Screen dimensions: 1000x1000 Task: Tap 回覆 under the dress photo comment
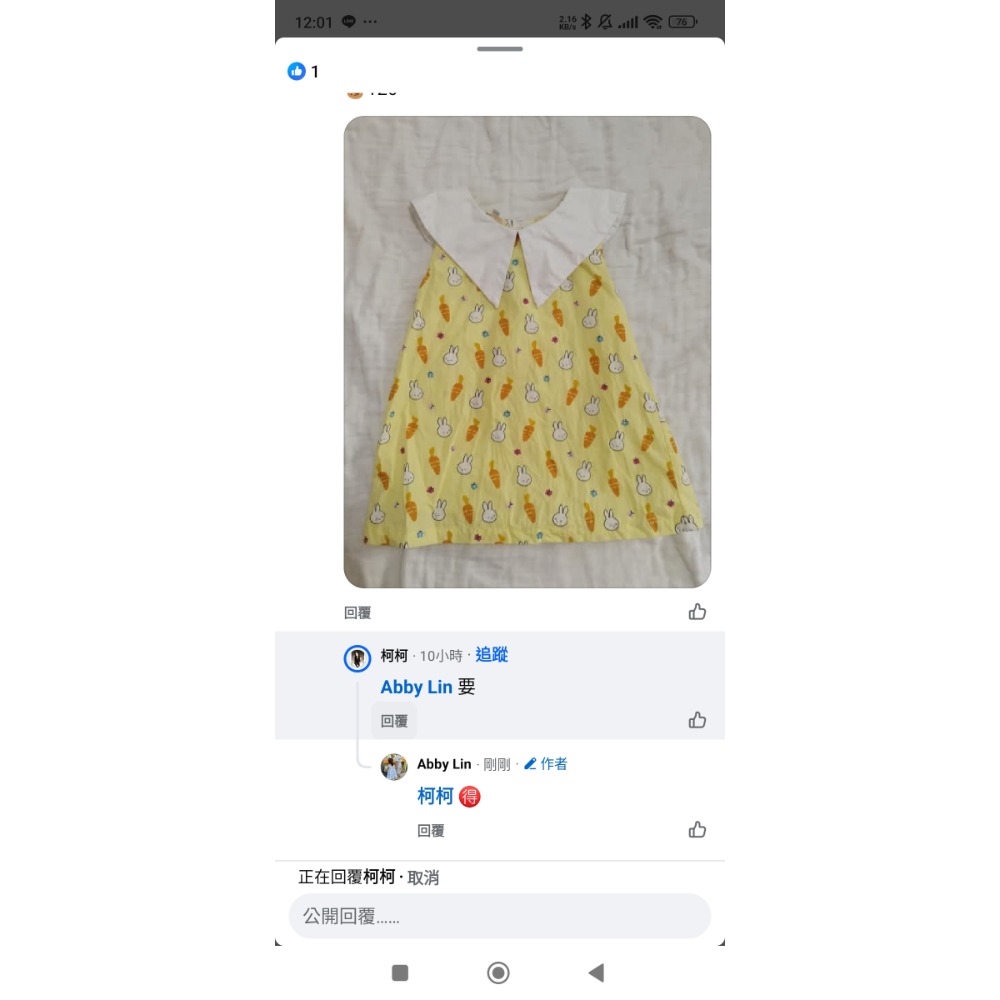point(357,613)
